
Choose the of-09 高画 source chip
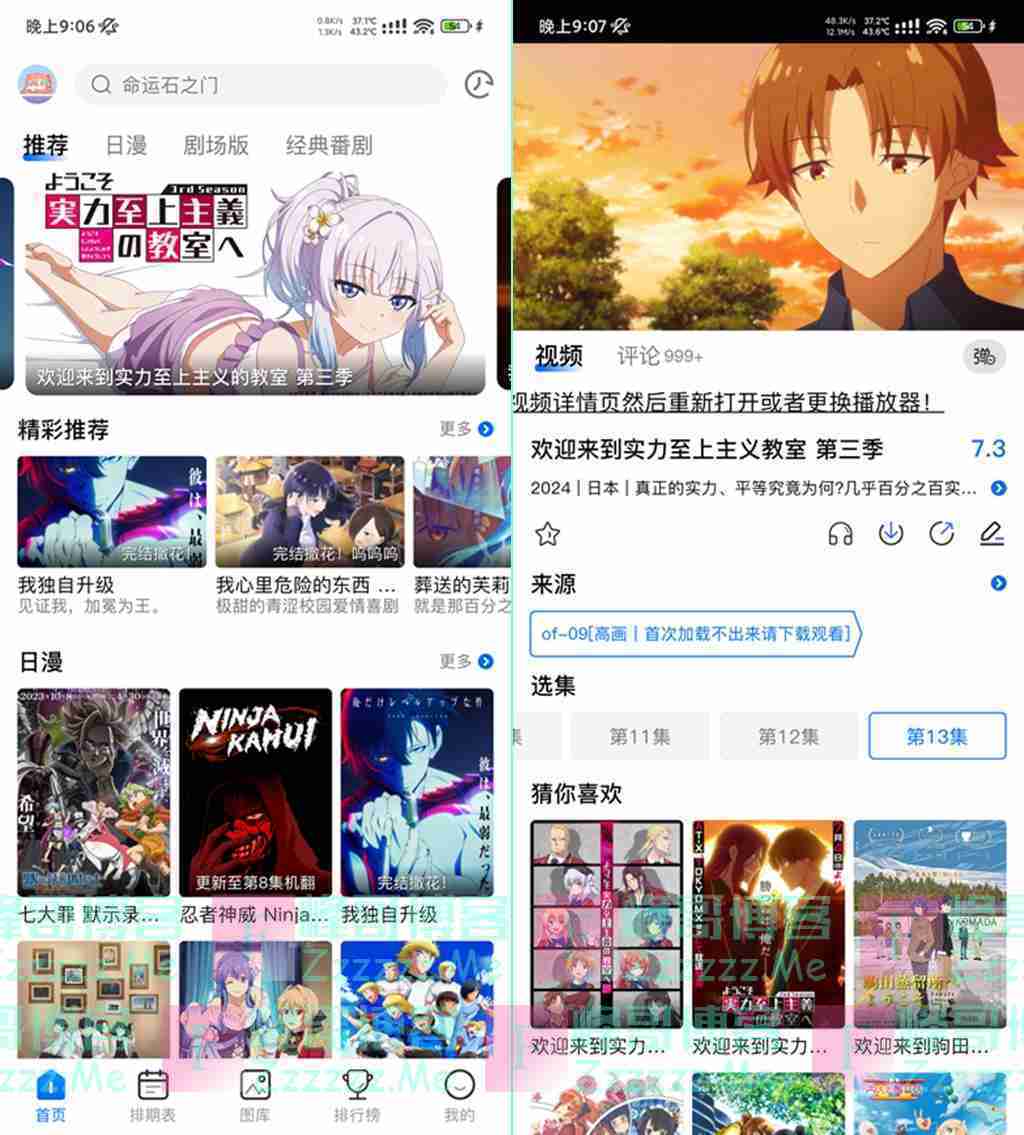point(694,633)
